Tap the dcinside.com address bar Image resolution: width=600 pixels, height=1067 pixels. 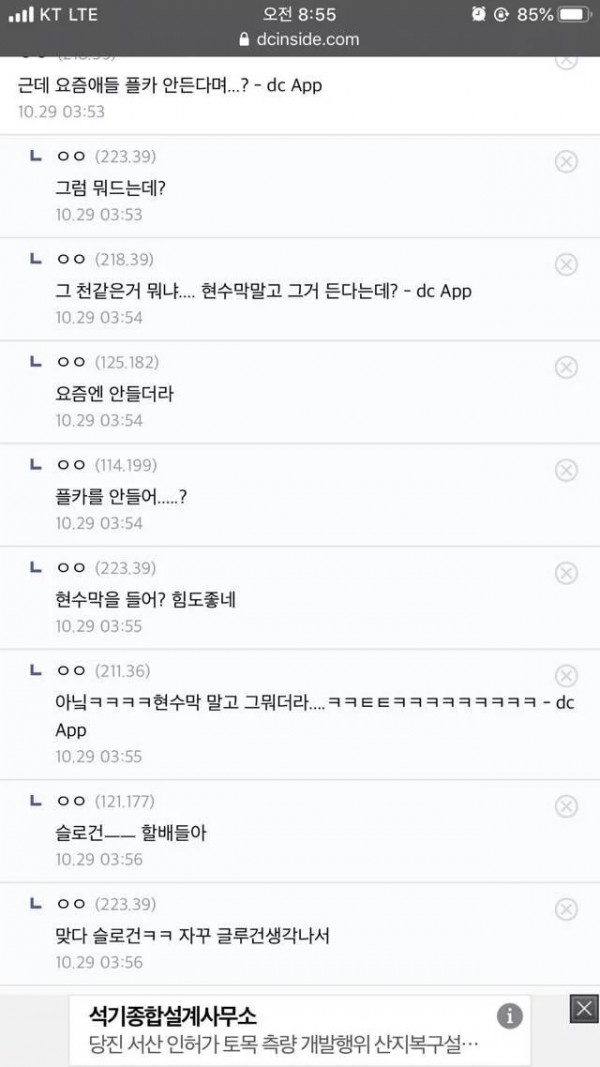[x=299, y=39]
